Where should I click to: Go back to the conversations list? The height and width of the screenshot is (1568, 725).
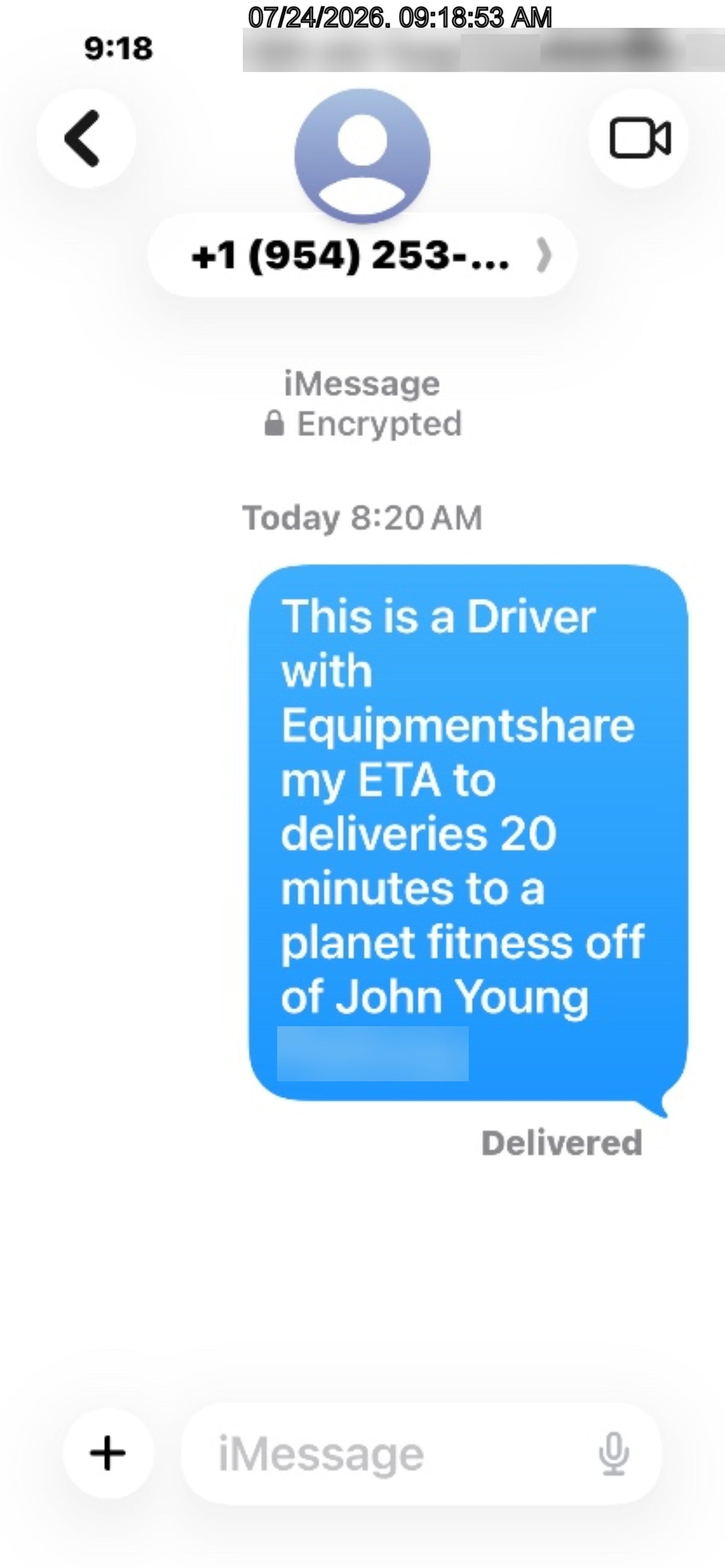point(86,138)
